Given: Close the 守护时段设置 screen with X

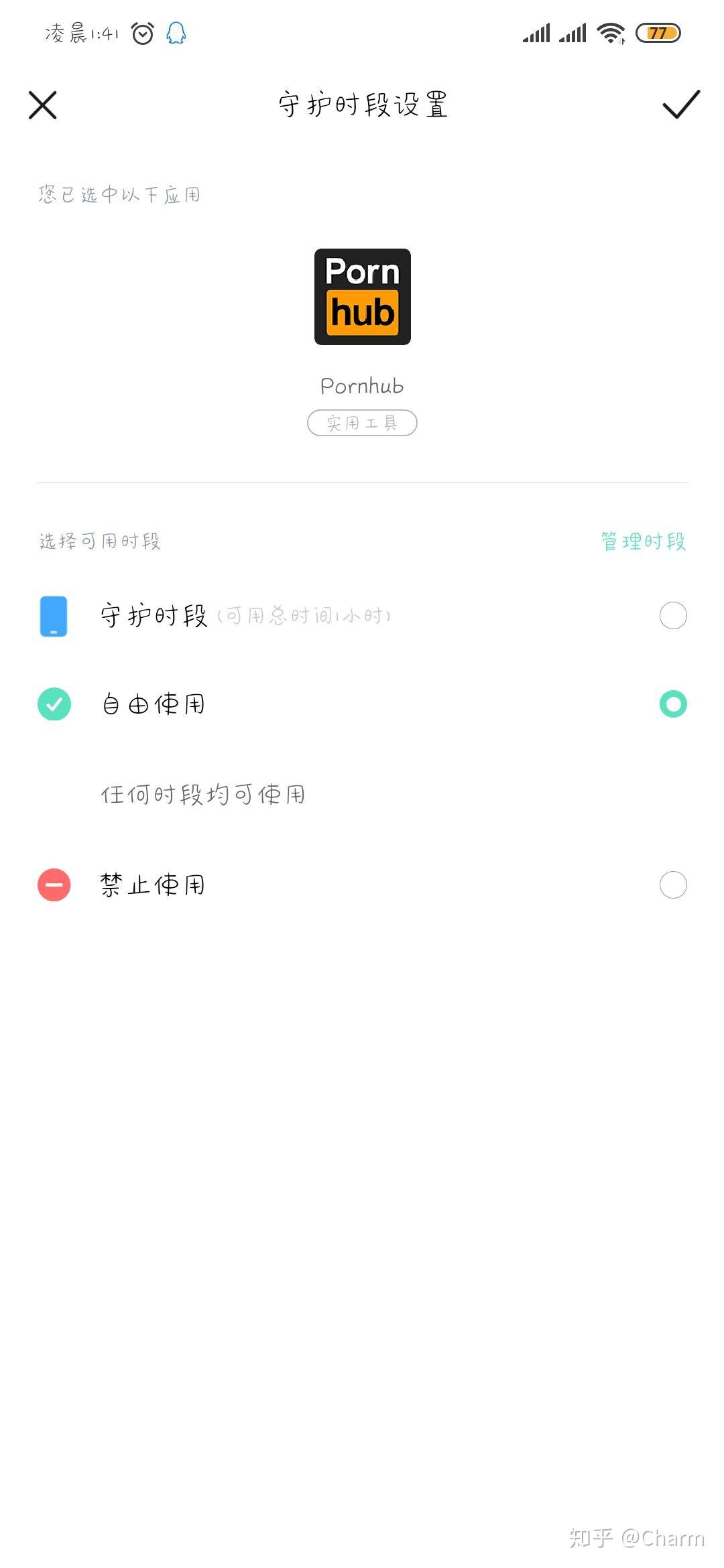Looking at the screenshot, I should (x=43, y=105).
